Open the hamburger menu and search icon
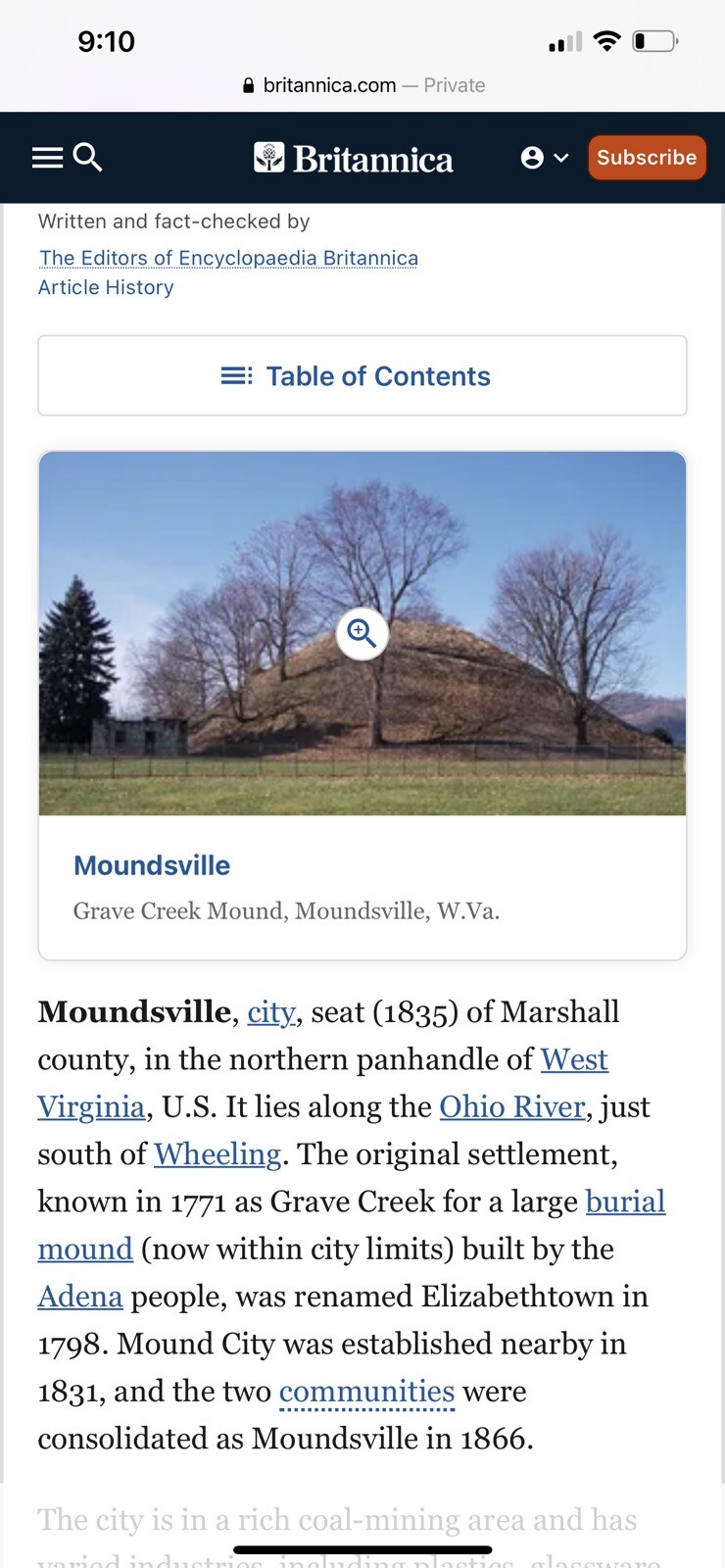This screenshot has height=1568, width=725. [67, 158]
